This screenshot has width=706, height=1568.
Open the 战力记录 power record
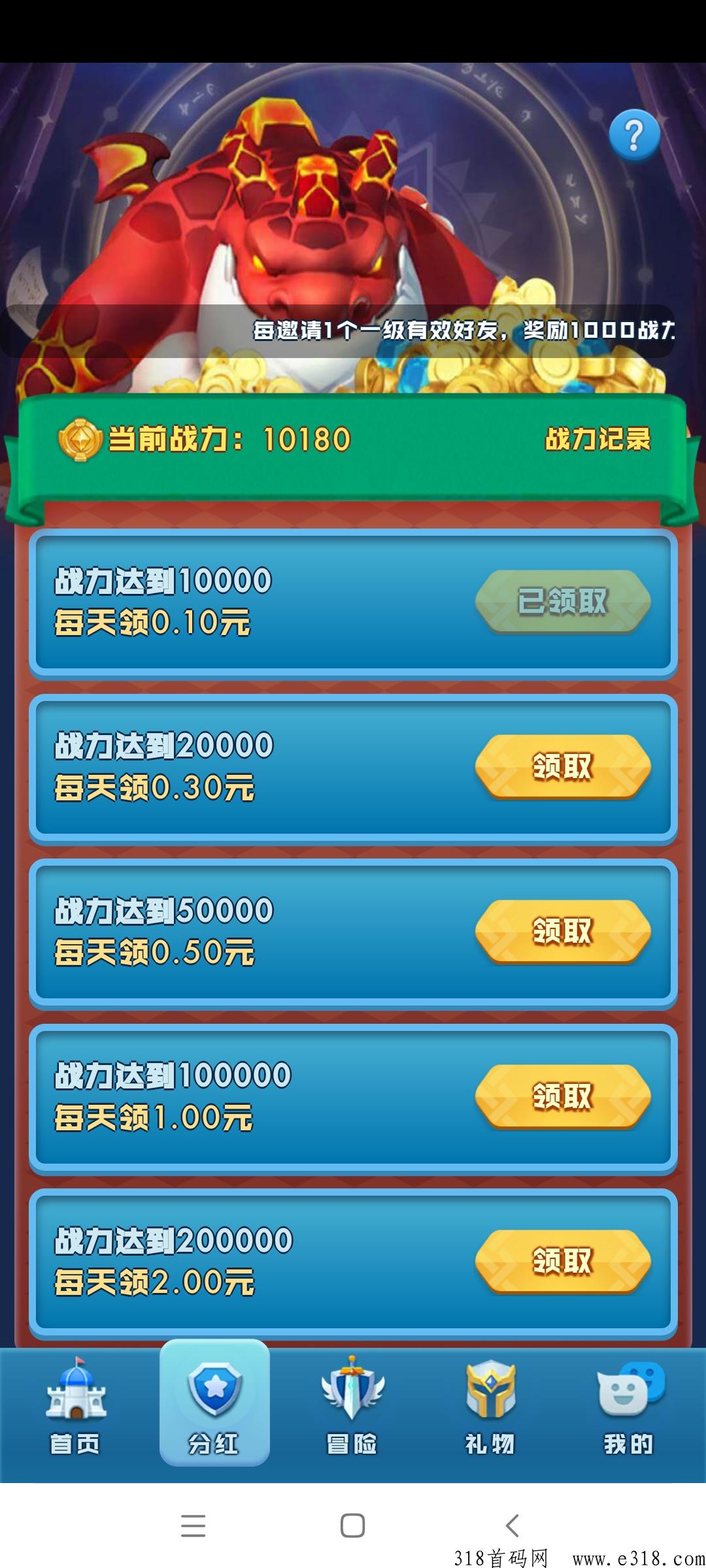coord(599,439)
